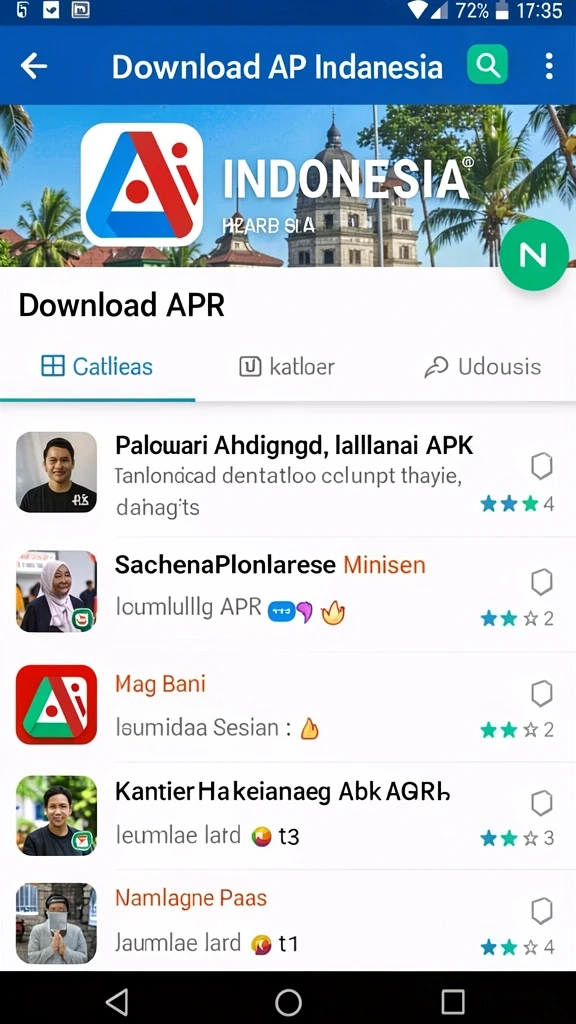The image size is (576, 1024).
Task: Open the green search button
Action: click(487, 65)
